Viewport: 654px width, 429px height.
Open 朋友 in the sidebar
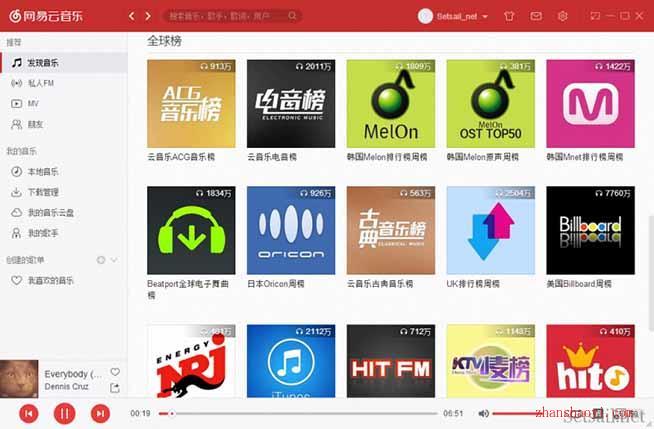[x=35, y=124]
